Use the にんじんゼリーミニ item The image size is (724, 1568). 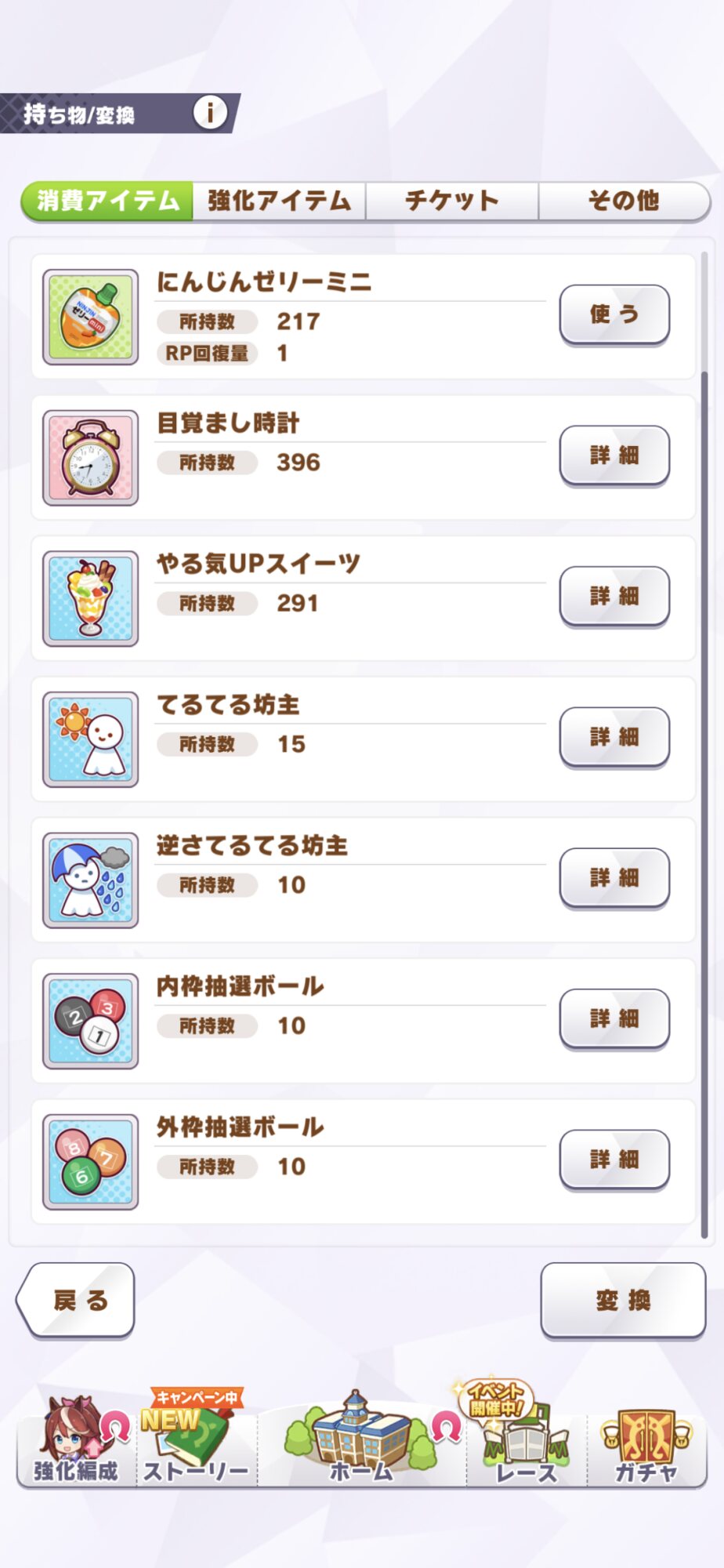pyautogui.click(x=614, y=314)
